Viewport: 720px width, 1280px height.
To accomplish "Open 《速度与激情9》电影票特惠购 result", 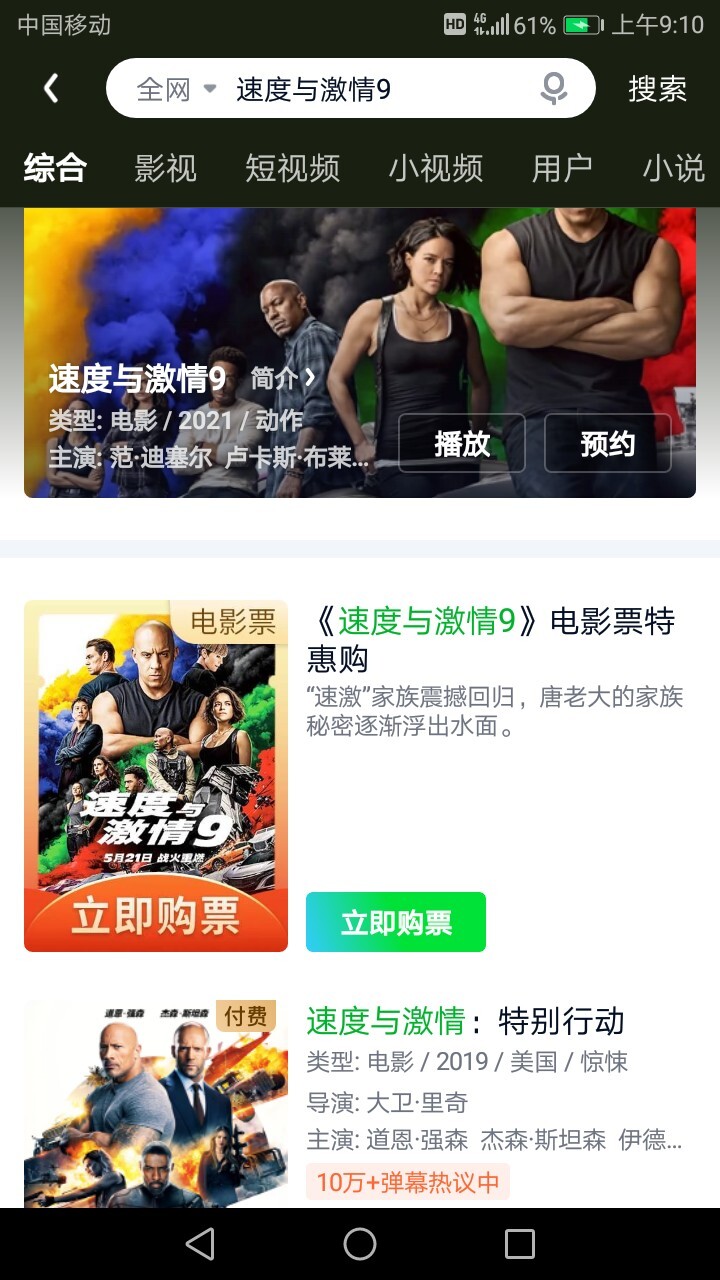I will 490,640.
